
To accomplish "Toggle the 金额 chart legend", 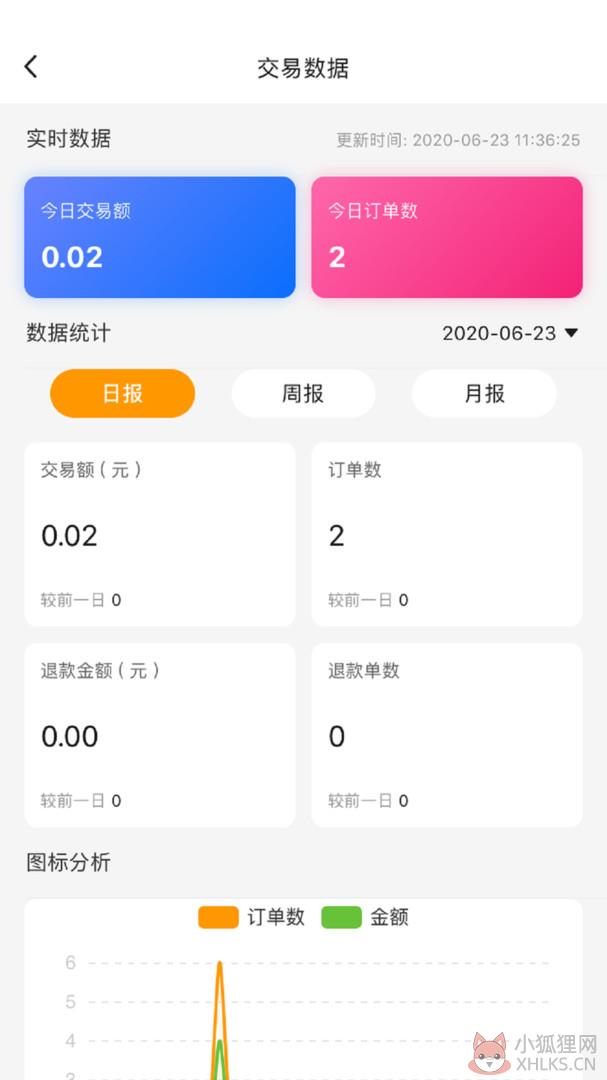I will (364, 917).
